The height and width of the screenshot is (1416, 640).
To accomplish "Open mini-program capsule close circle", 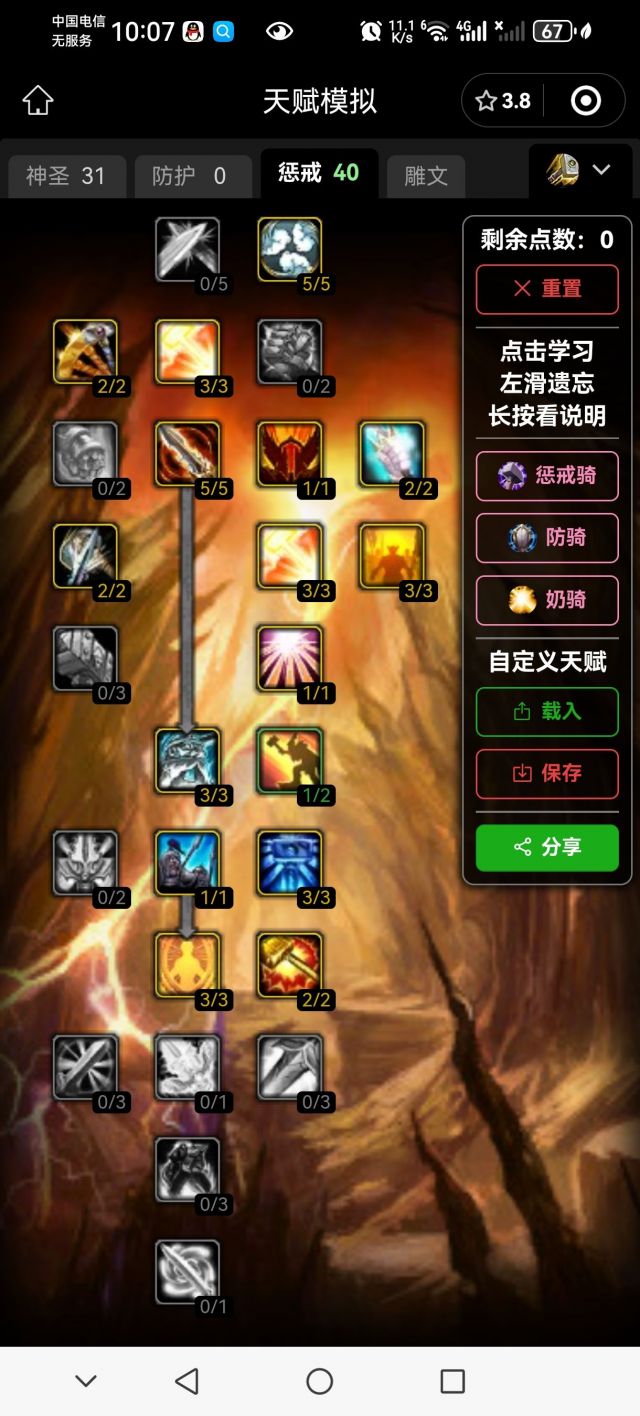I will 586,101.
